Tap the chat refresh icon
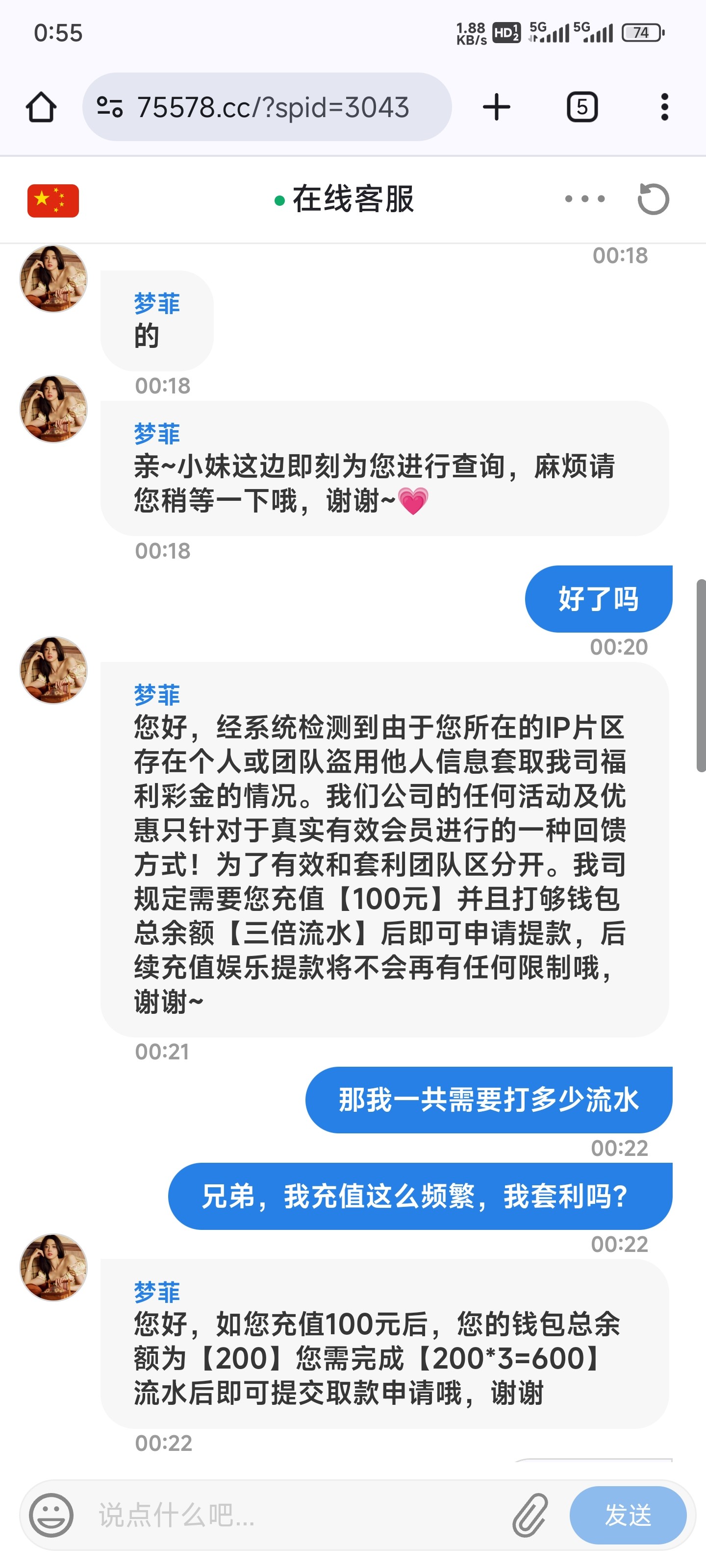706x1568 pixels. point(653,199)
